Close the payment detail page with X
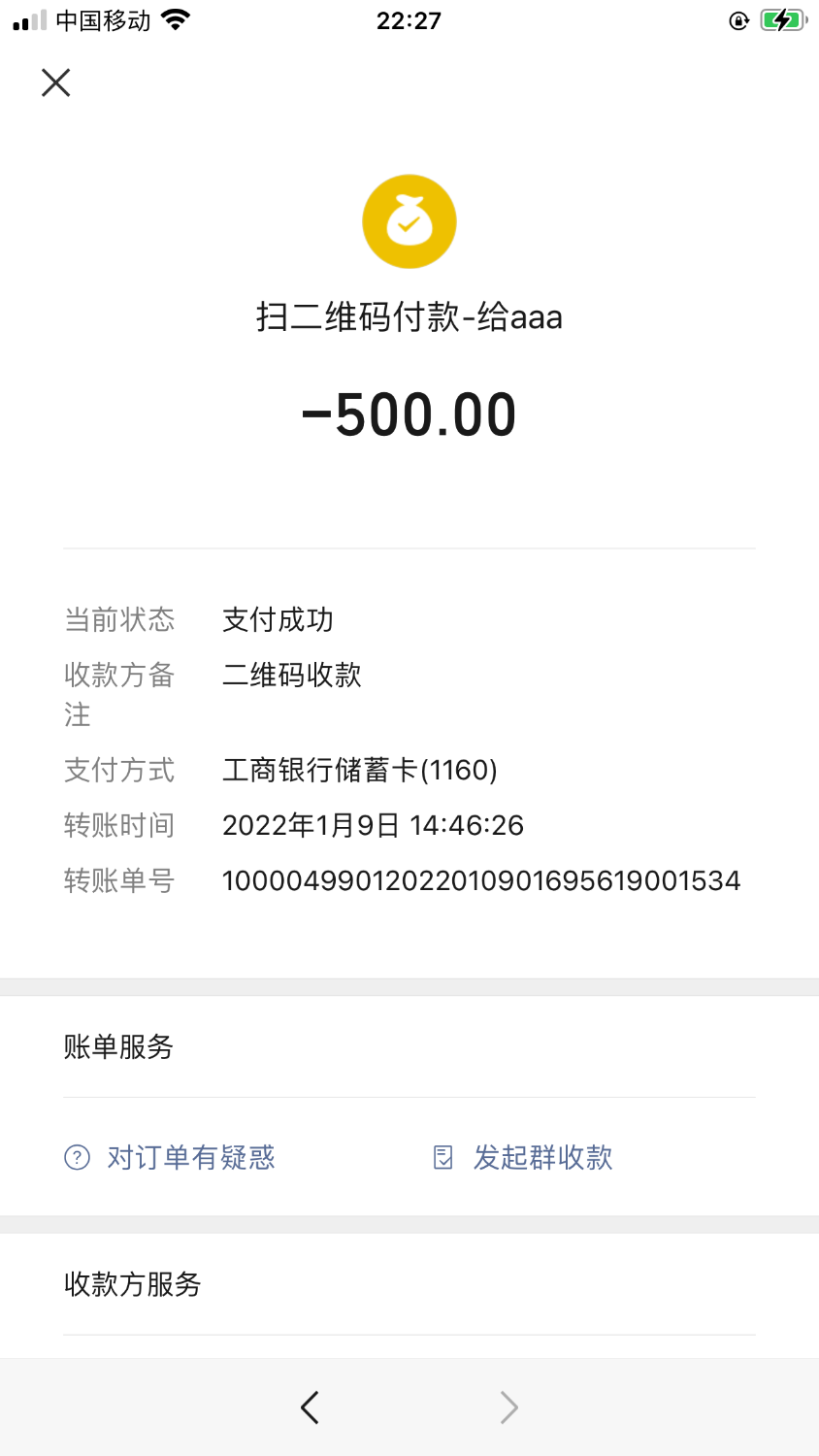 pos(55,83)
